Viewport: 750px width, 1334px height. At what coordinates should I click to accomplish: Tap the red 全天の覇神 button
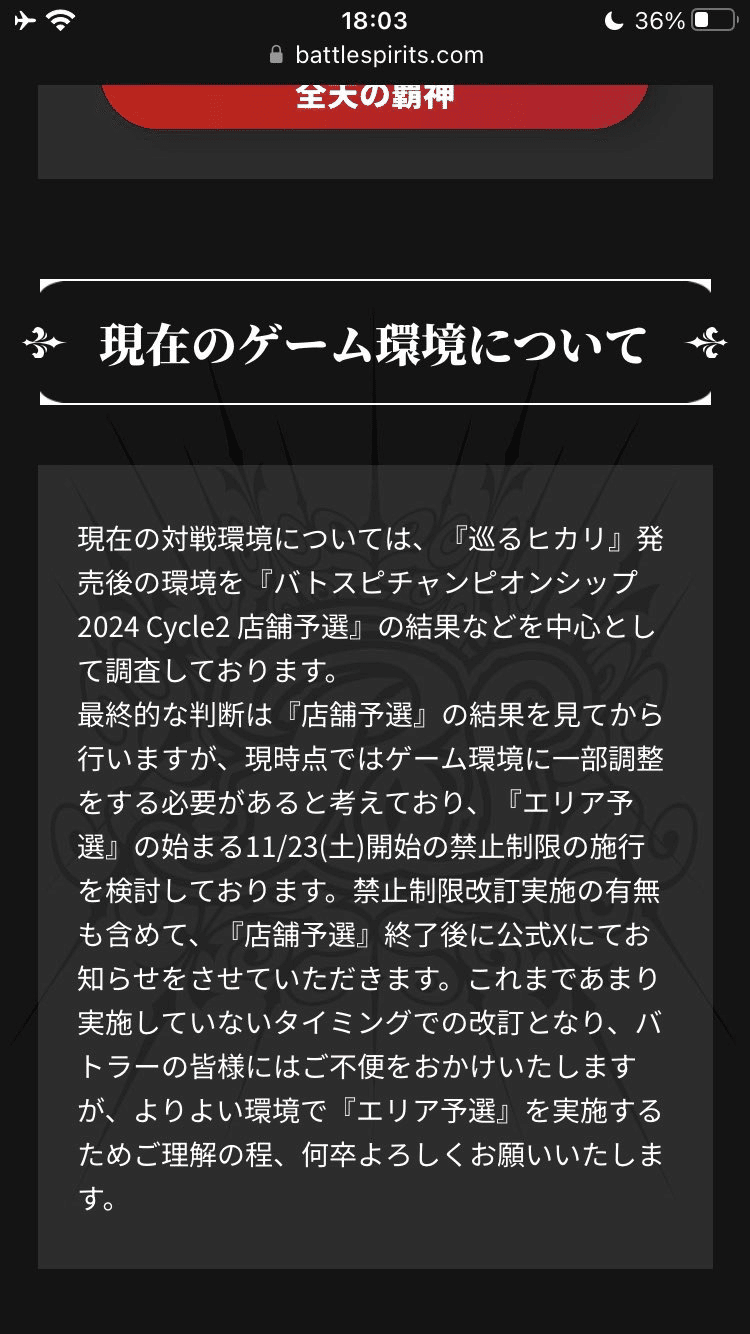tap(375, 103)
